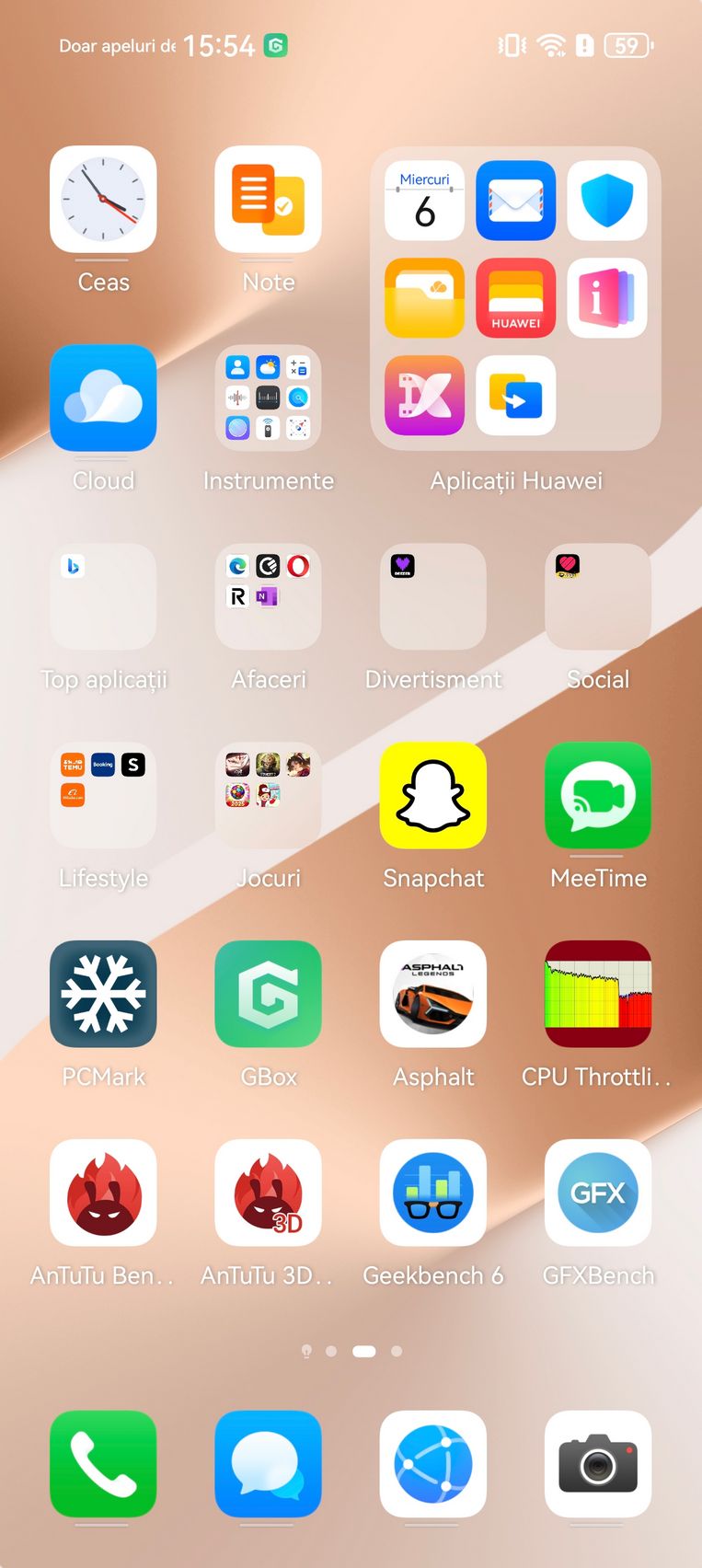702x1568 pixels.
Task: Open the Afaceri folder
Action: pos(268,596)
